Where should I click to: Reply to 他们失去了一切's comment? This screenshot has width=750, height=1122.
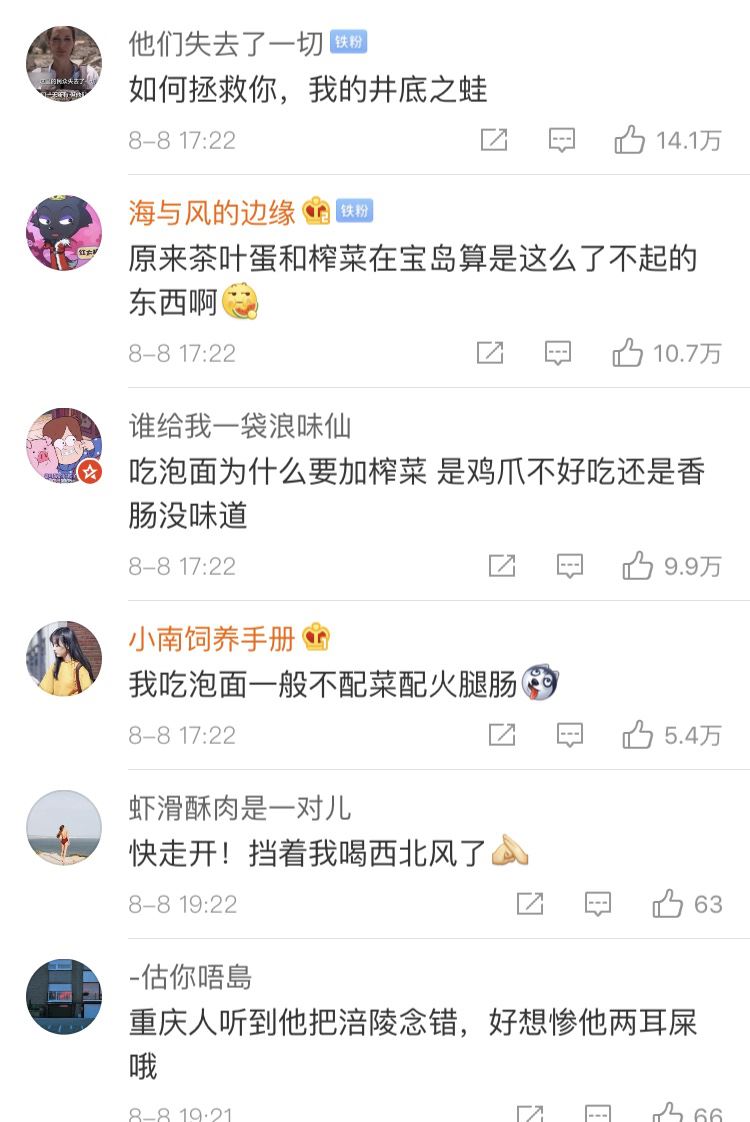tap(562, 140)
